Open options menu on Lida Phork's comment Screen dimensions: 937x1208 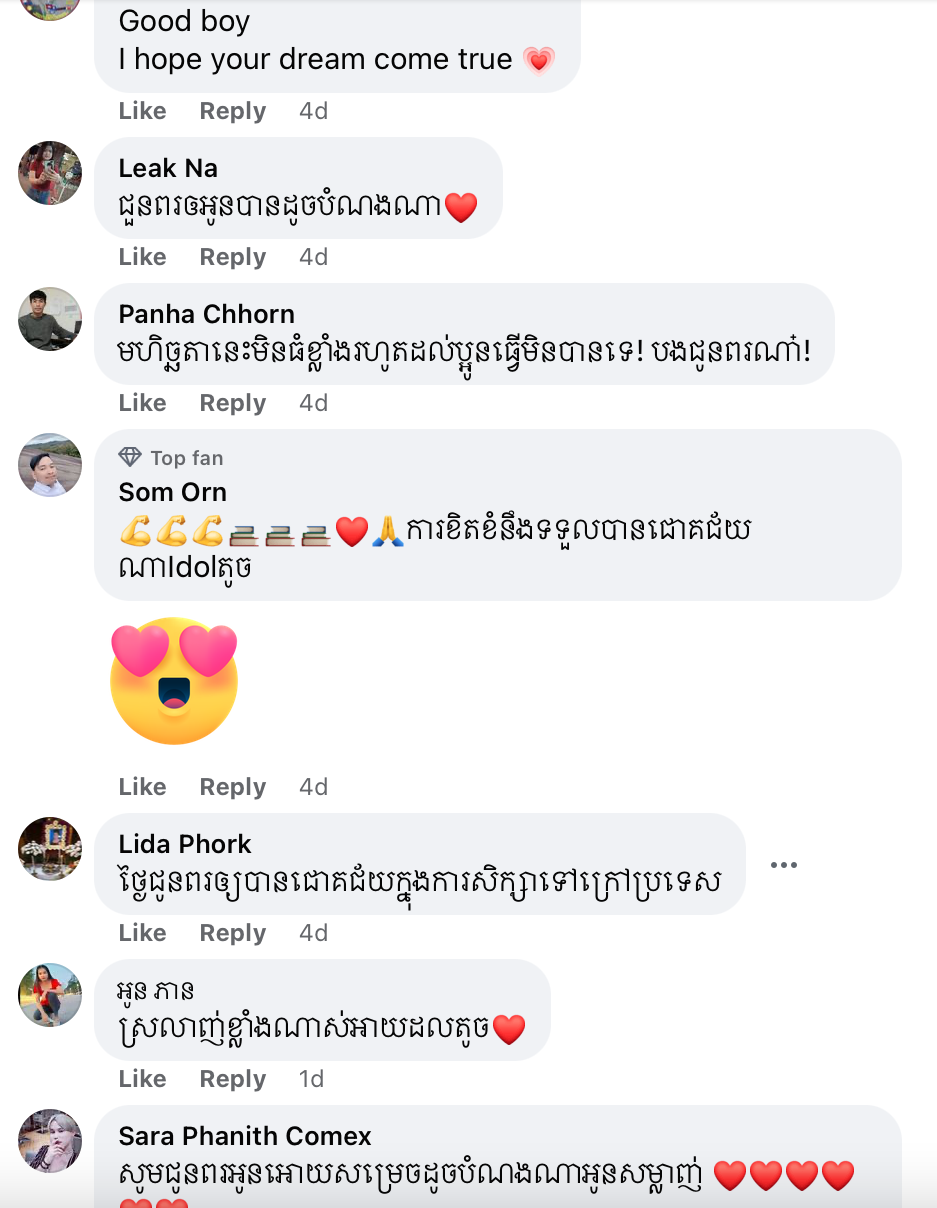783,865
